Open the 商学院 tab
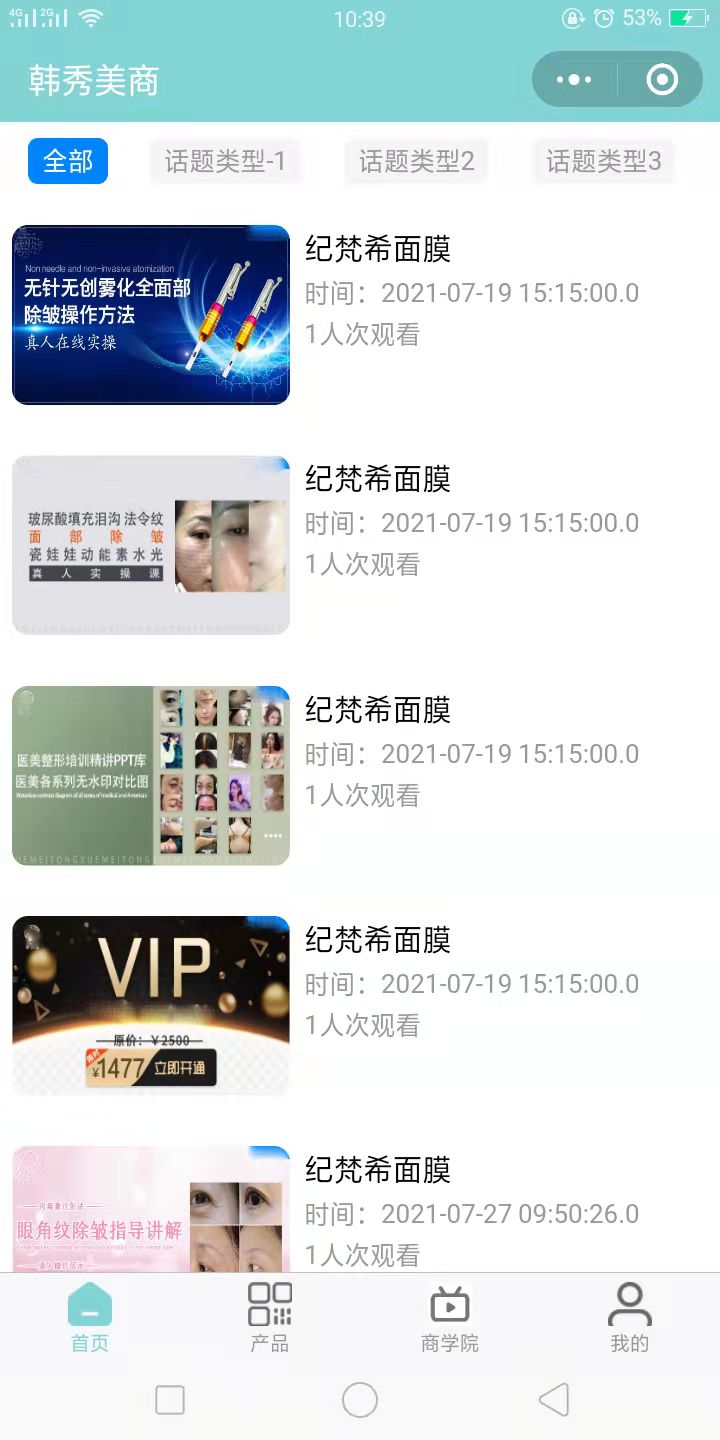This screenshot has height=1440, width=720. 450,1318
